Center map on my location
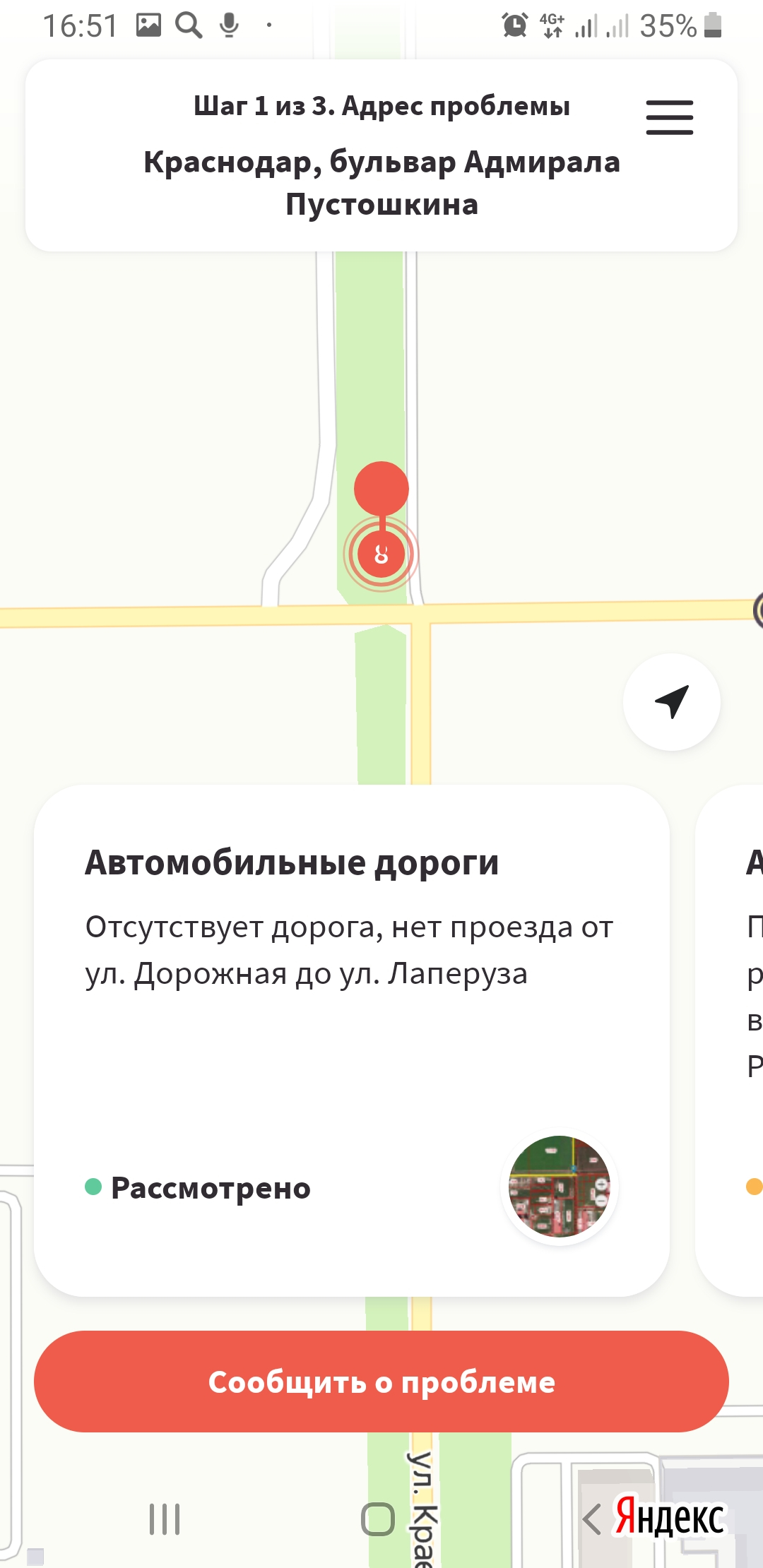 672,702
